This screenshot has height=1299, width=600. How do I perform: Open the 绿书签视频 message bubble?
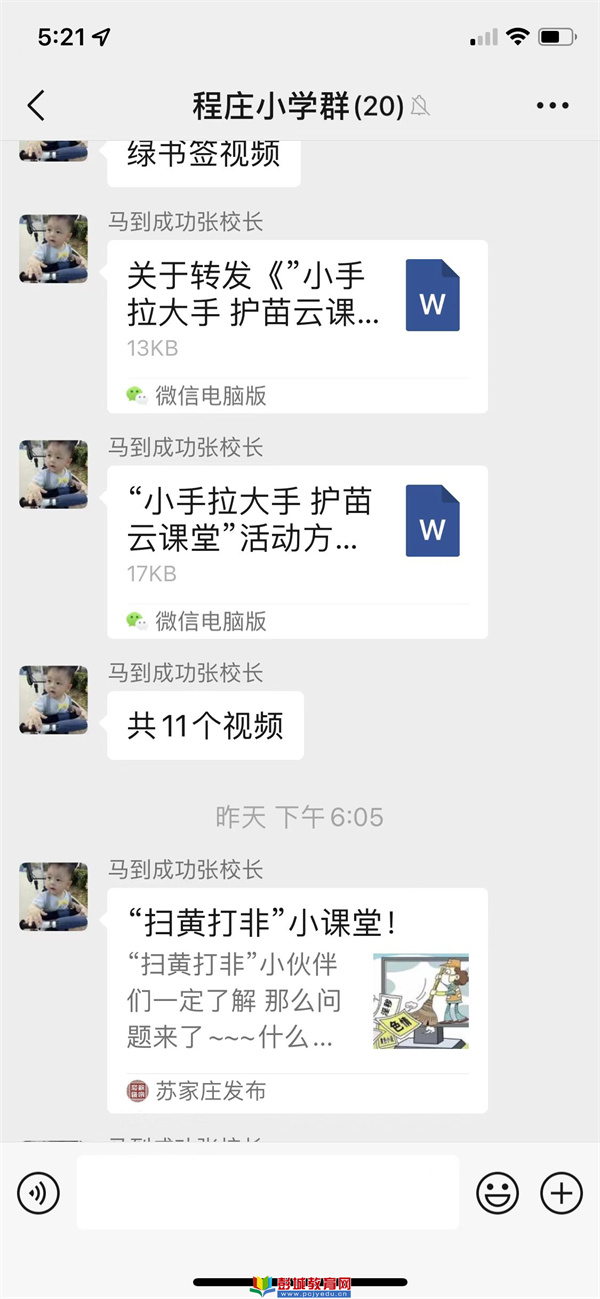[203, 156]
